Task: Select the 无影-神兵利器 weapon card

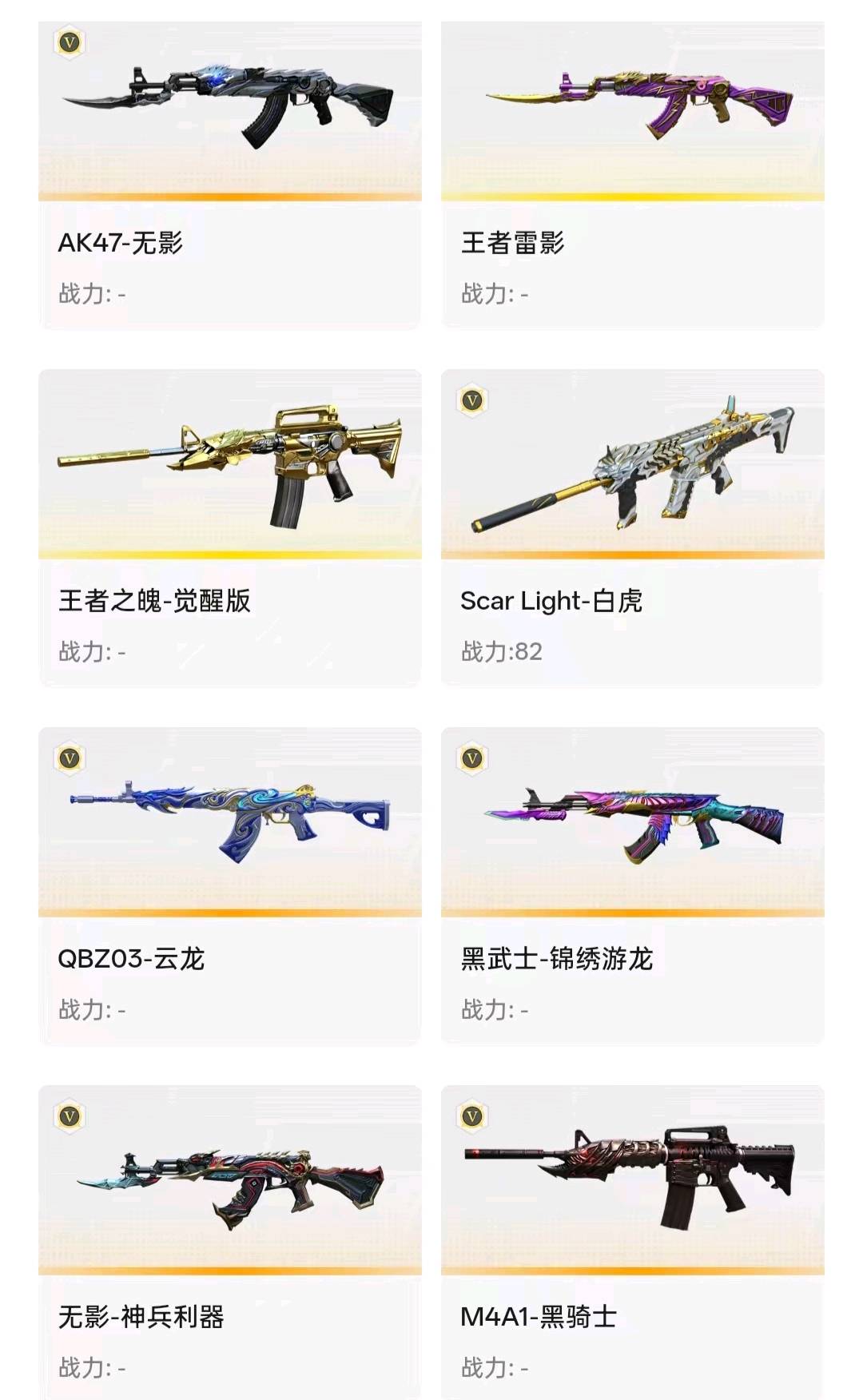Action: click(x=230, y=1242)
